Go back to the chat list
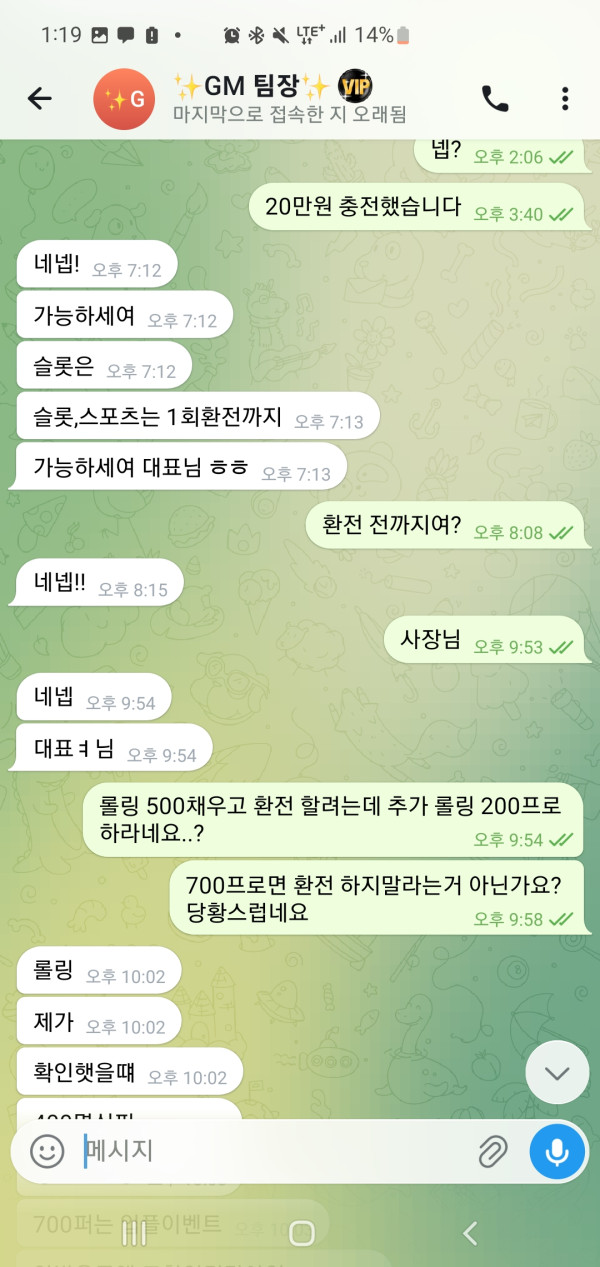 (39, 98)
